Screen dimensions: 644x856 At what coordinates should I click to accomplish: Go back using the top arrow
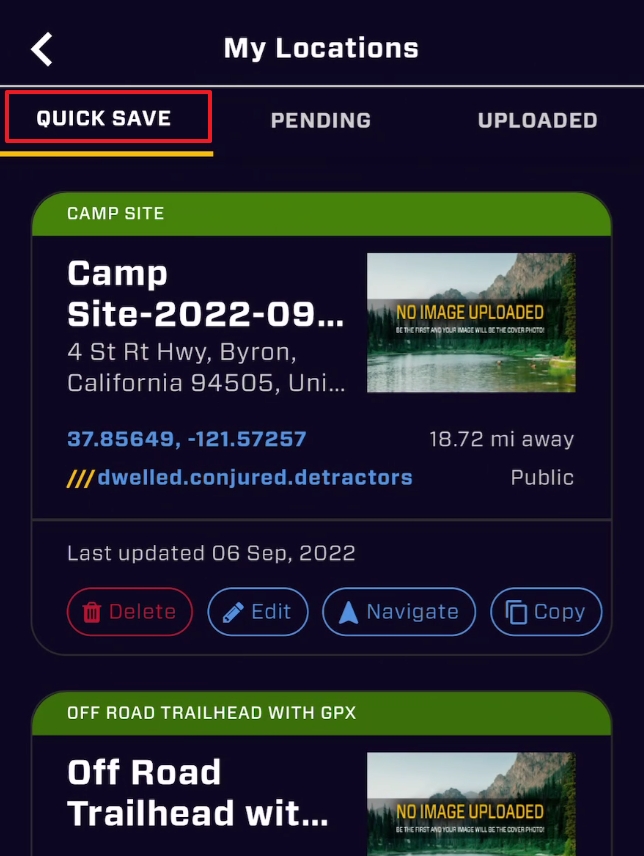(42, 48)
